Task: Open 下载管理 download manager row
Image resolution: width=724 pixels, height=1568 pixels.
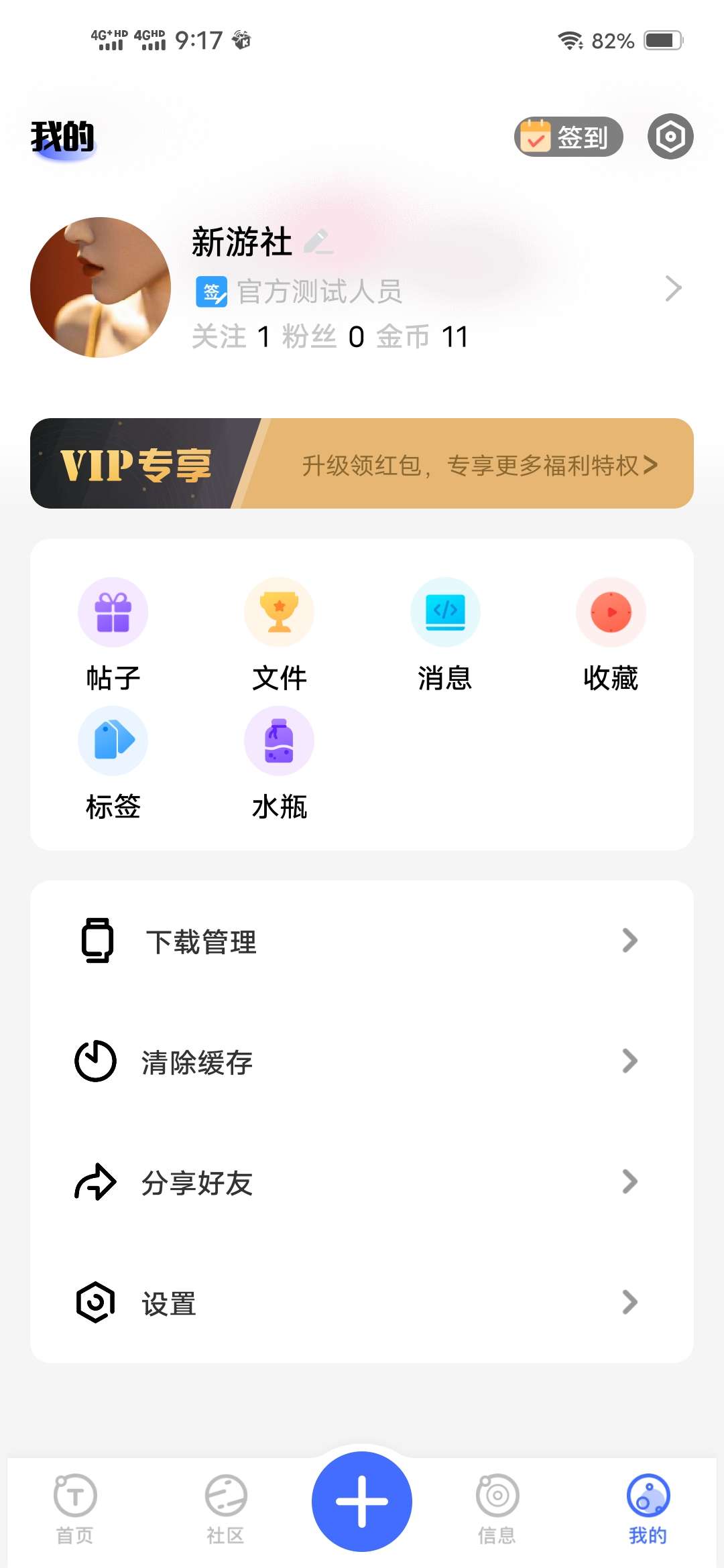Action: coord(362,941)
